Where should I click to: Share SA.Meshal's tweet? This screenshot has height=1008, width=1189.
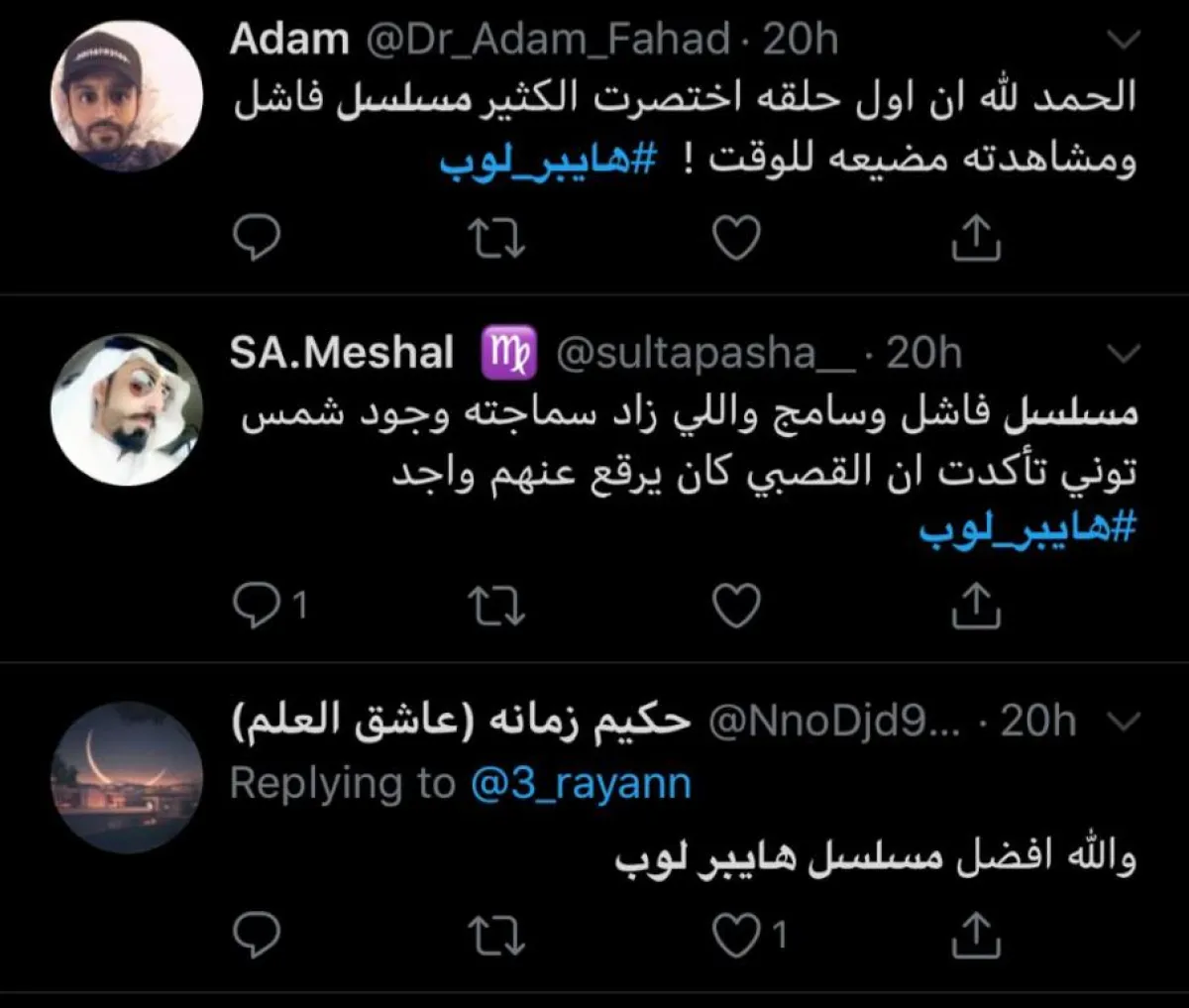pyautogui.click(x=977, y=605)
